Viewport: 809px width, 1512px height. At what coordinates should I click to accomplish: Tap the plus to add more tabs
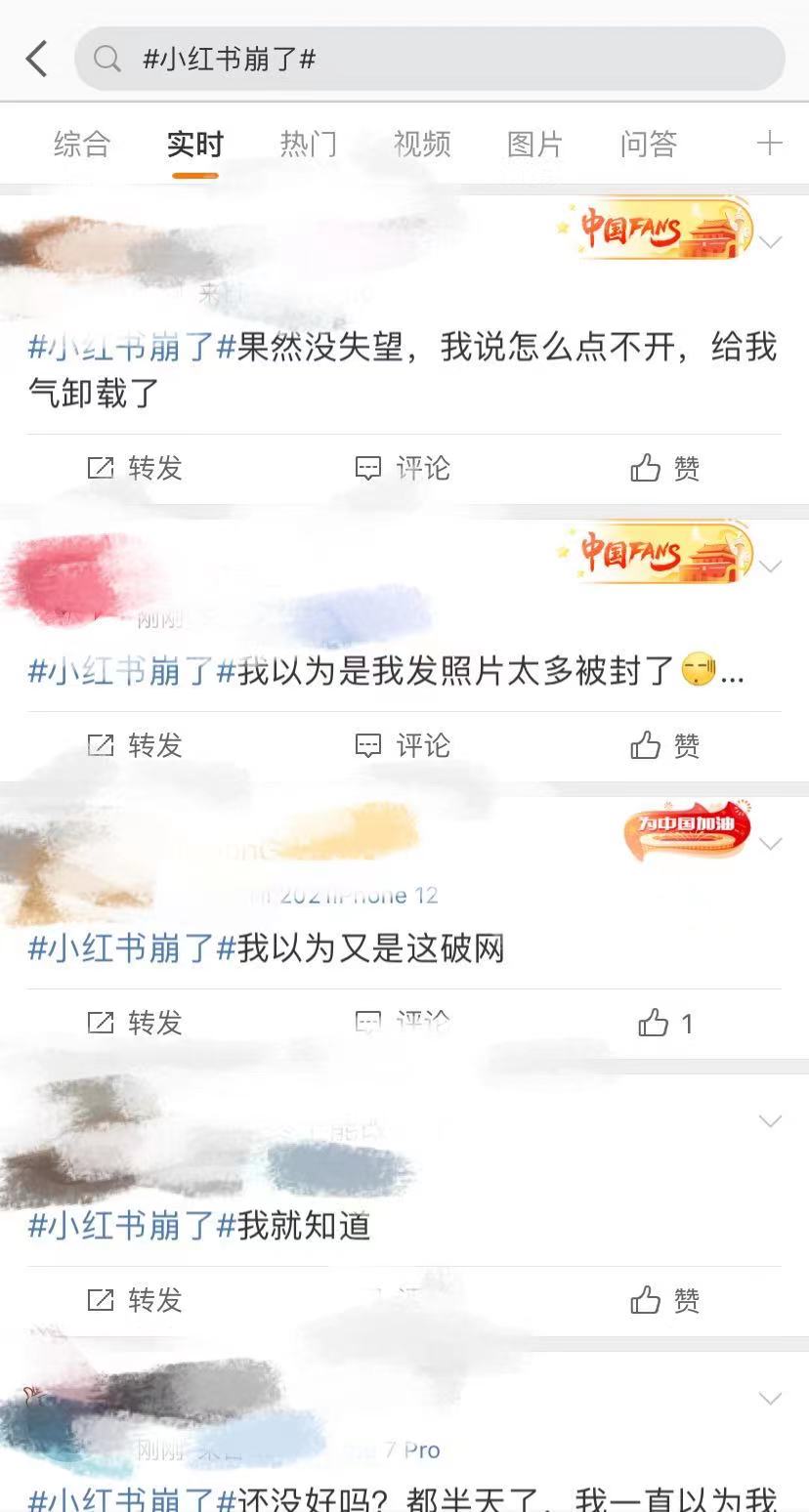pyautogui.click(x=771, y=144)
